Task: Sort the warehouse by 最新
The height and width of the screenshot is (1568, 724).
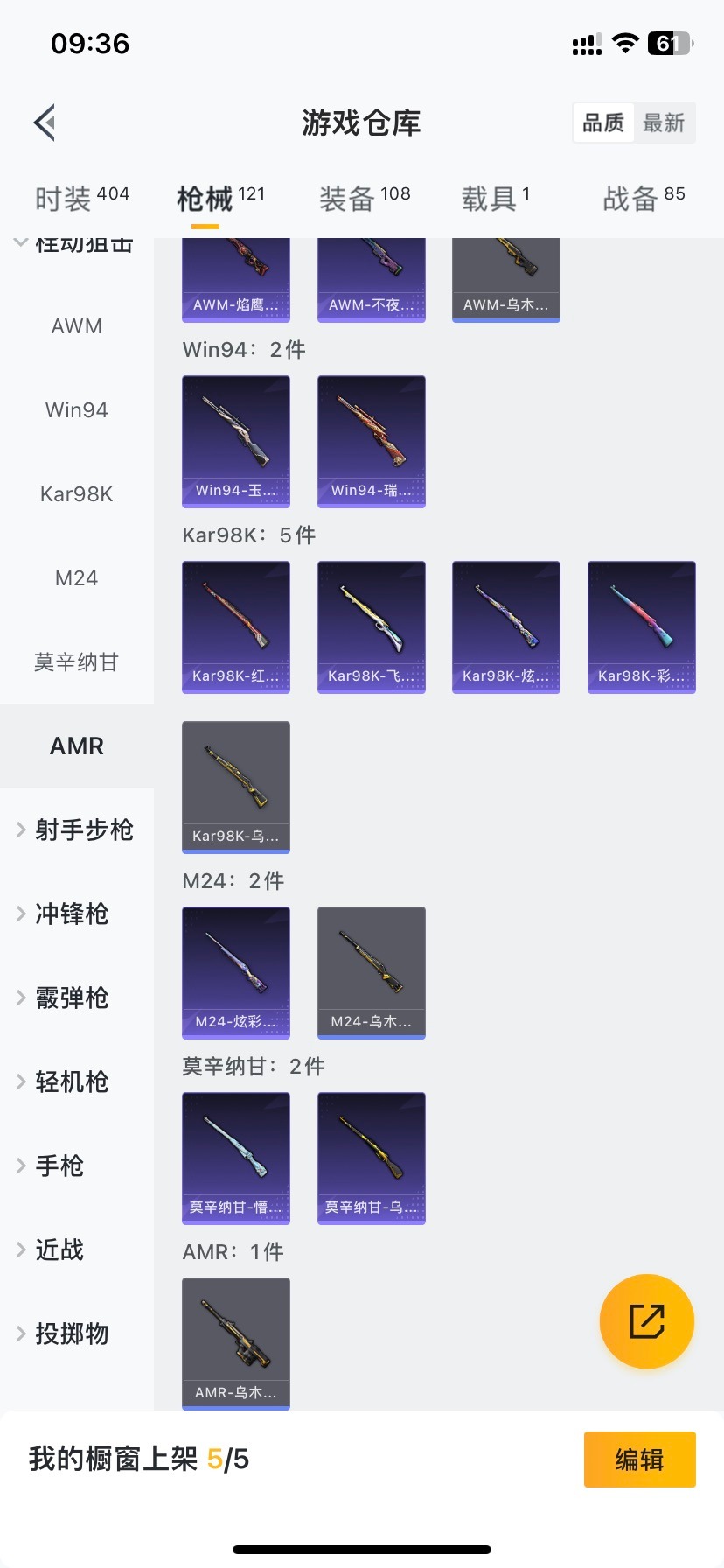Action: (664, 122)
